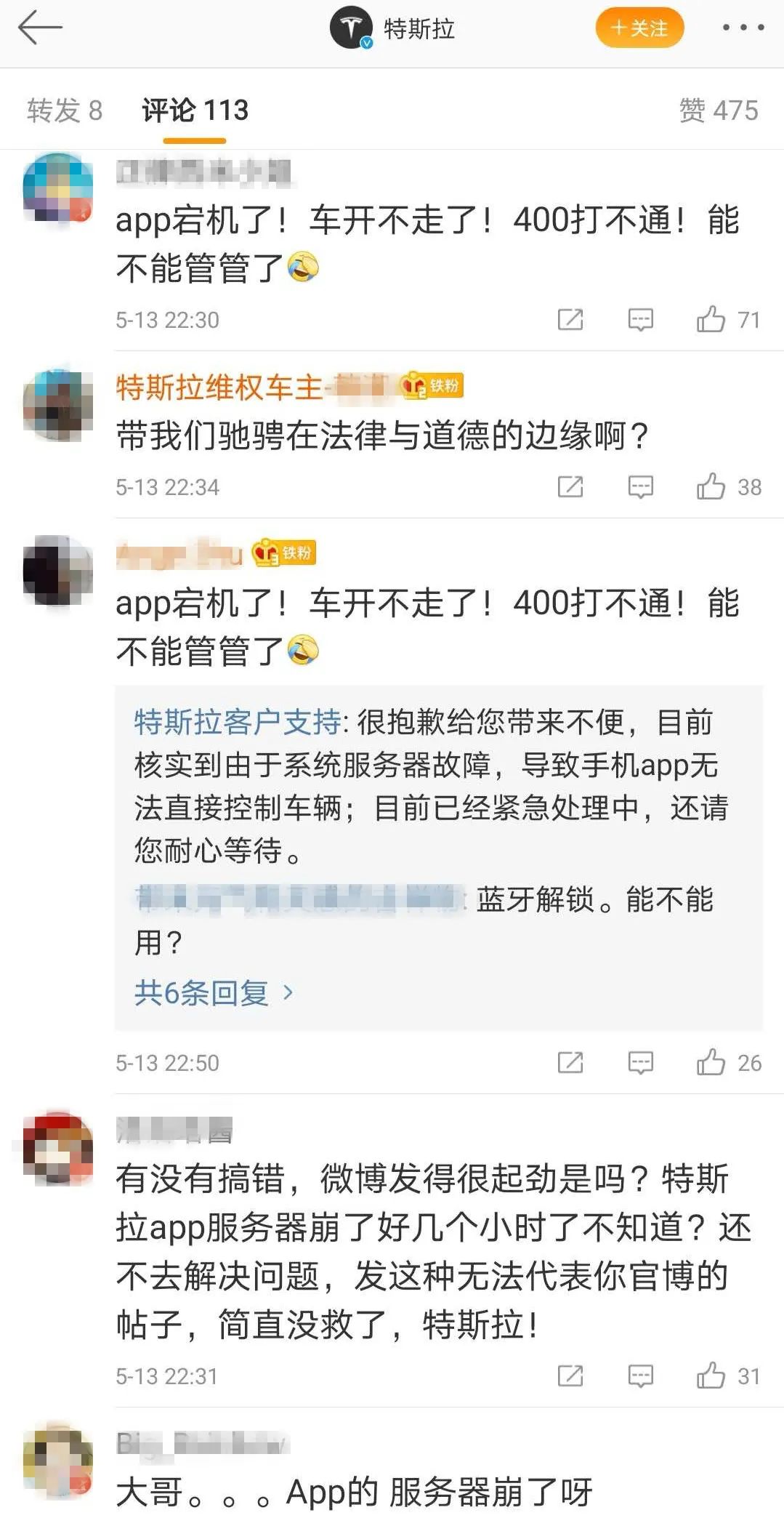Reply to the comment posted at 5-13 22:30
This screenshot has height=1518, width=784.
click(x=640, y=320)
